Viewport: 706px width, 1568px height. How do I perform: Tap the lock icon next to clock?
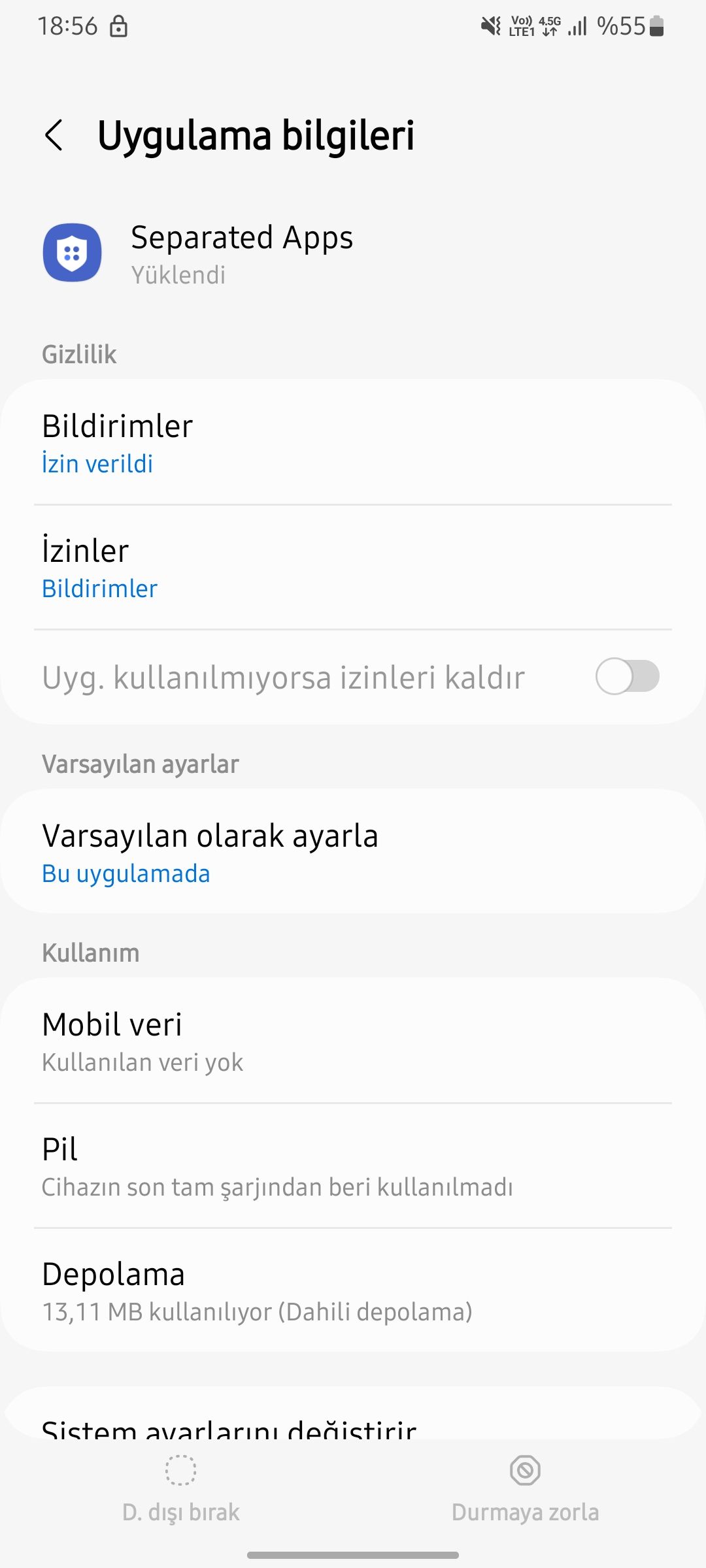coord(120,27)
